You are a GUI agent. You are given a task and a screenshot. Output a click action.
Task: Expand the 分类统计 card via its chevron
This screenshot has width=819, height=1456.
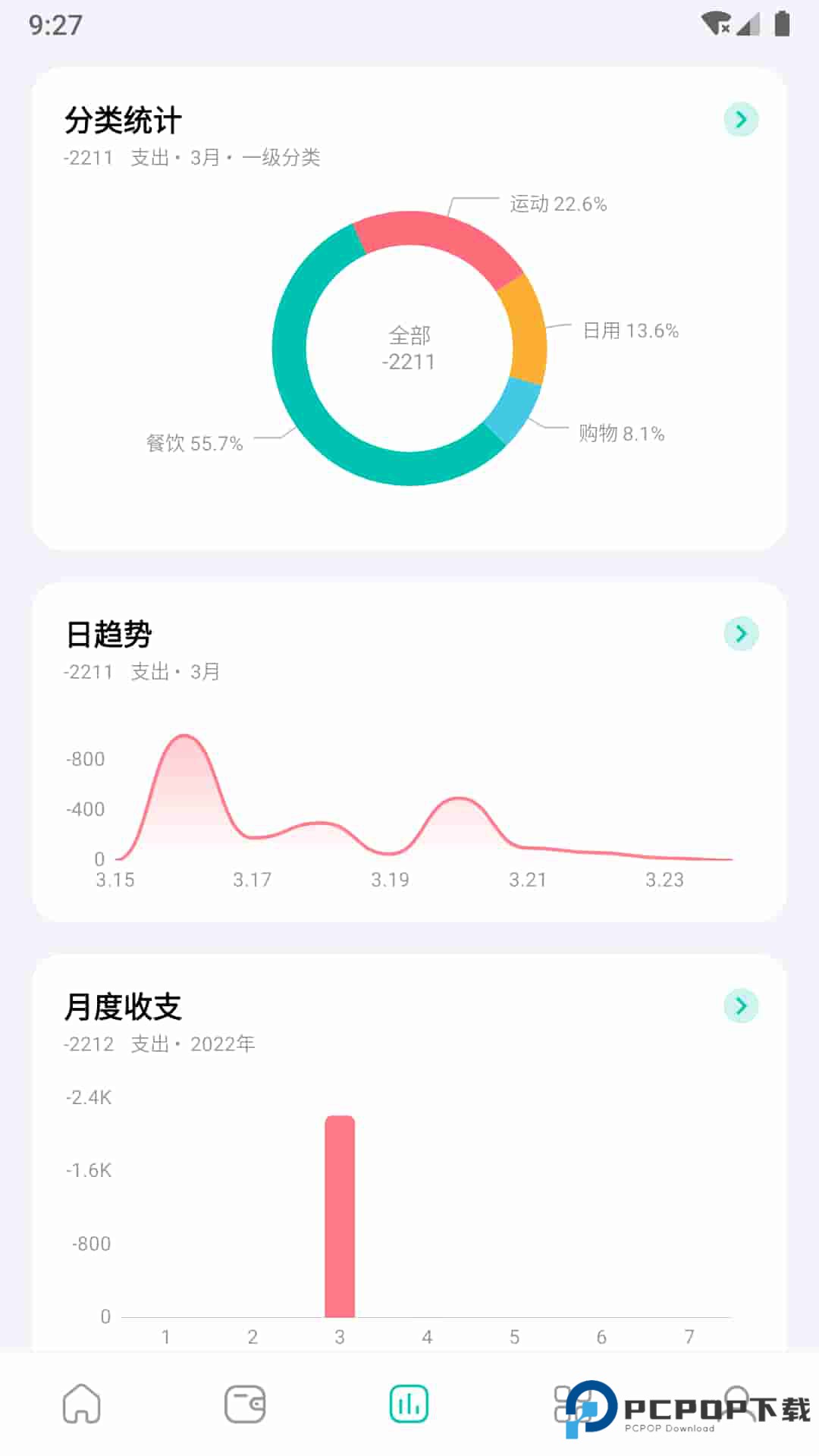(739, 119)
